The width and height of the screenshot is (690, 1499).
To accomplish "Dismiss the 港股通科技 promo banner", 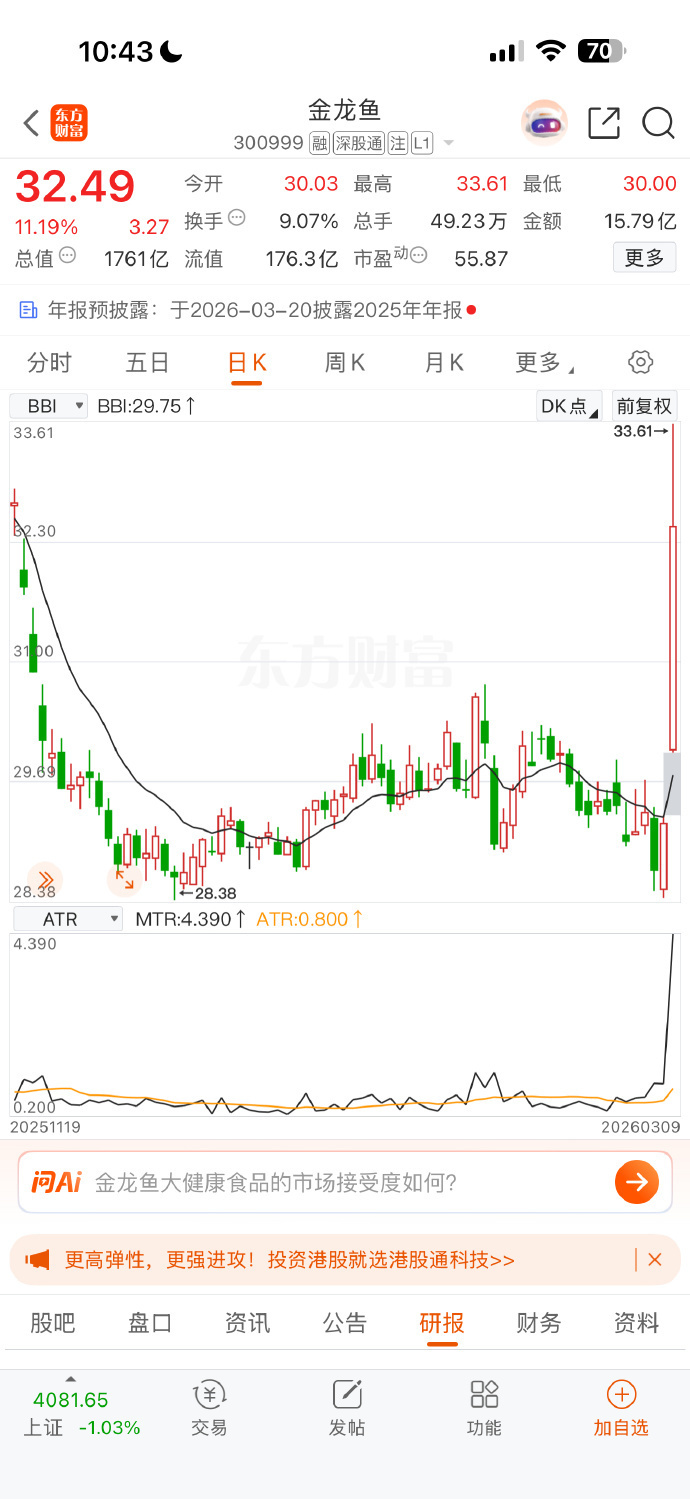I will coord(655,1260).
